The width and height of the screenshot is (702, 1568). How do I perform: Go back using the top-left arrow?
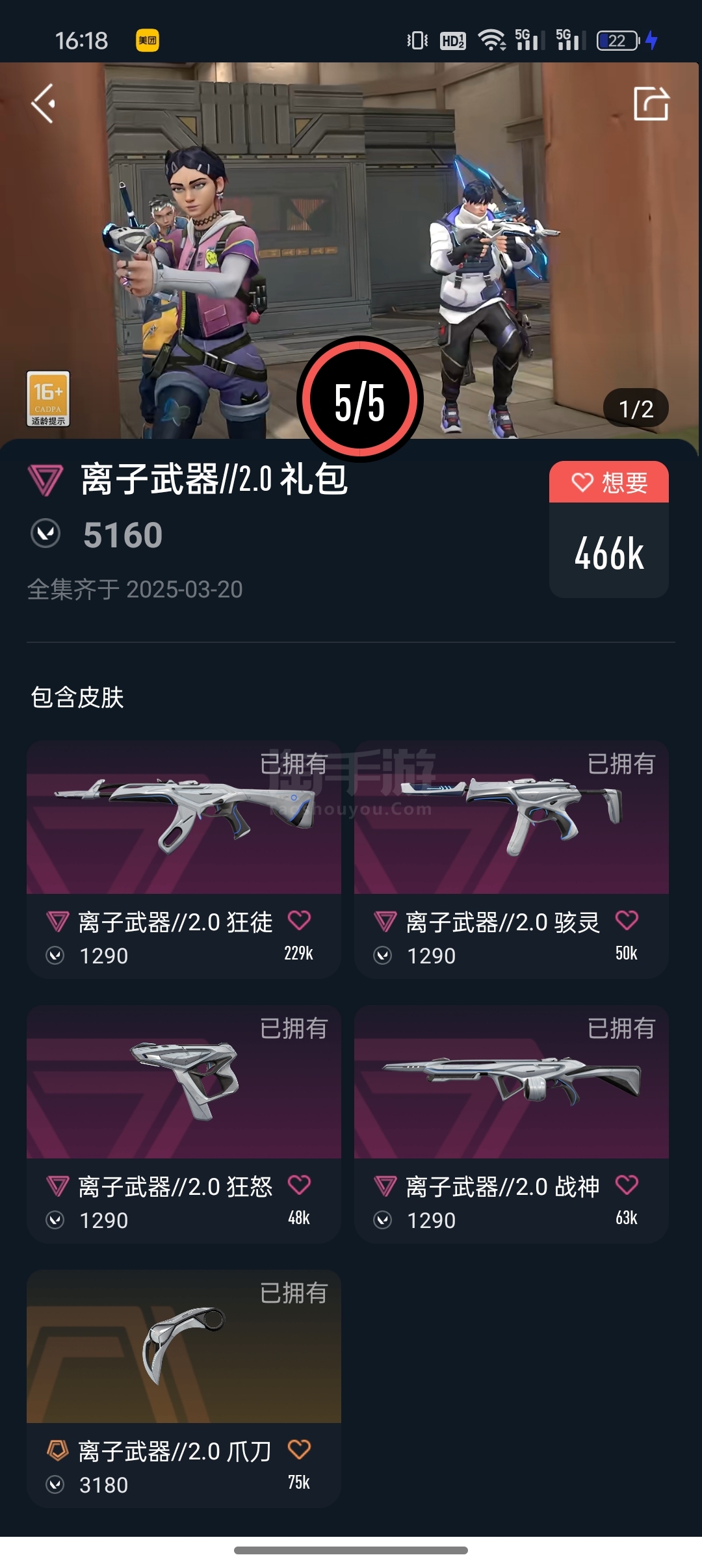44,103
